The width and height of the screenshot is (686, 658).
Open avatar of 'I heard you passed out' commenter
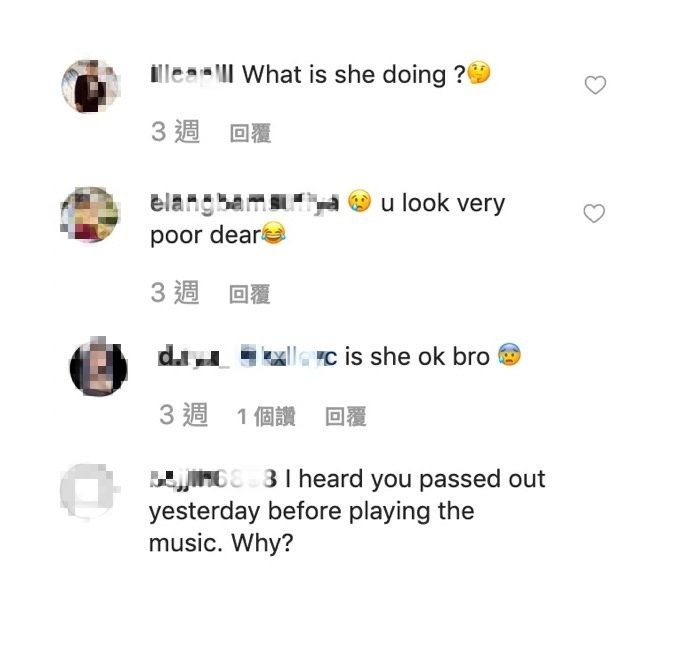[x=91, y=492]
